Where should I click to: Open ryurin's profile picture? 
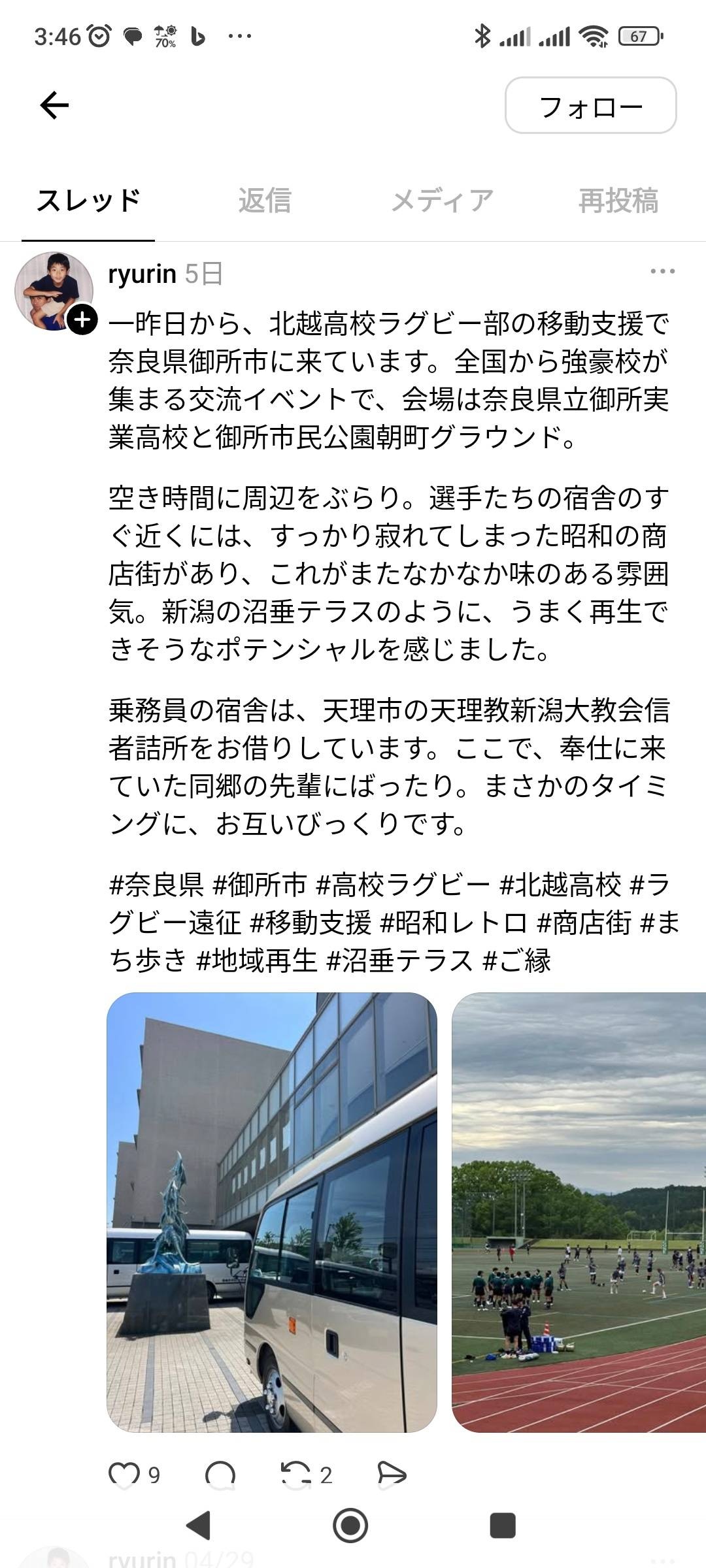[x=54, y=291]
